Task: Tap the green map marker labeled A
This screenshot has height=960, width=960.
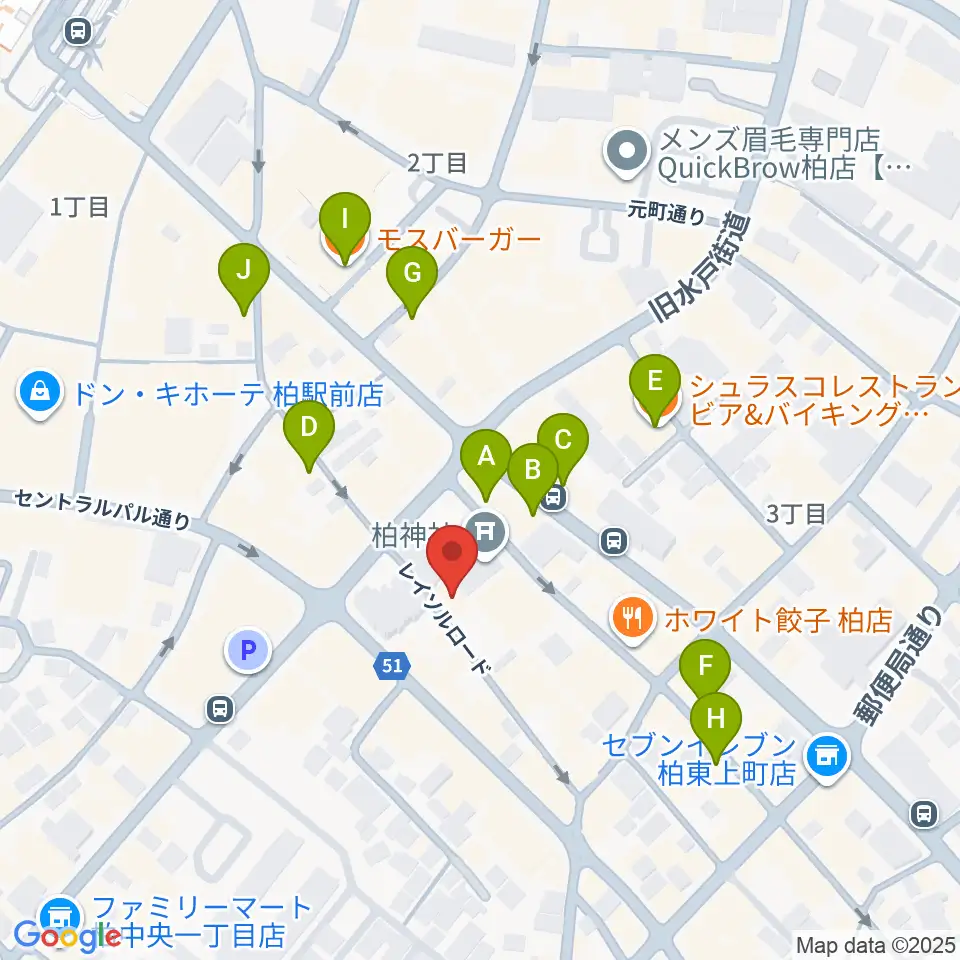Action: (486, 465)
